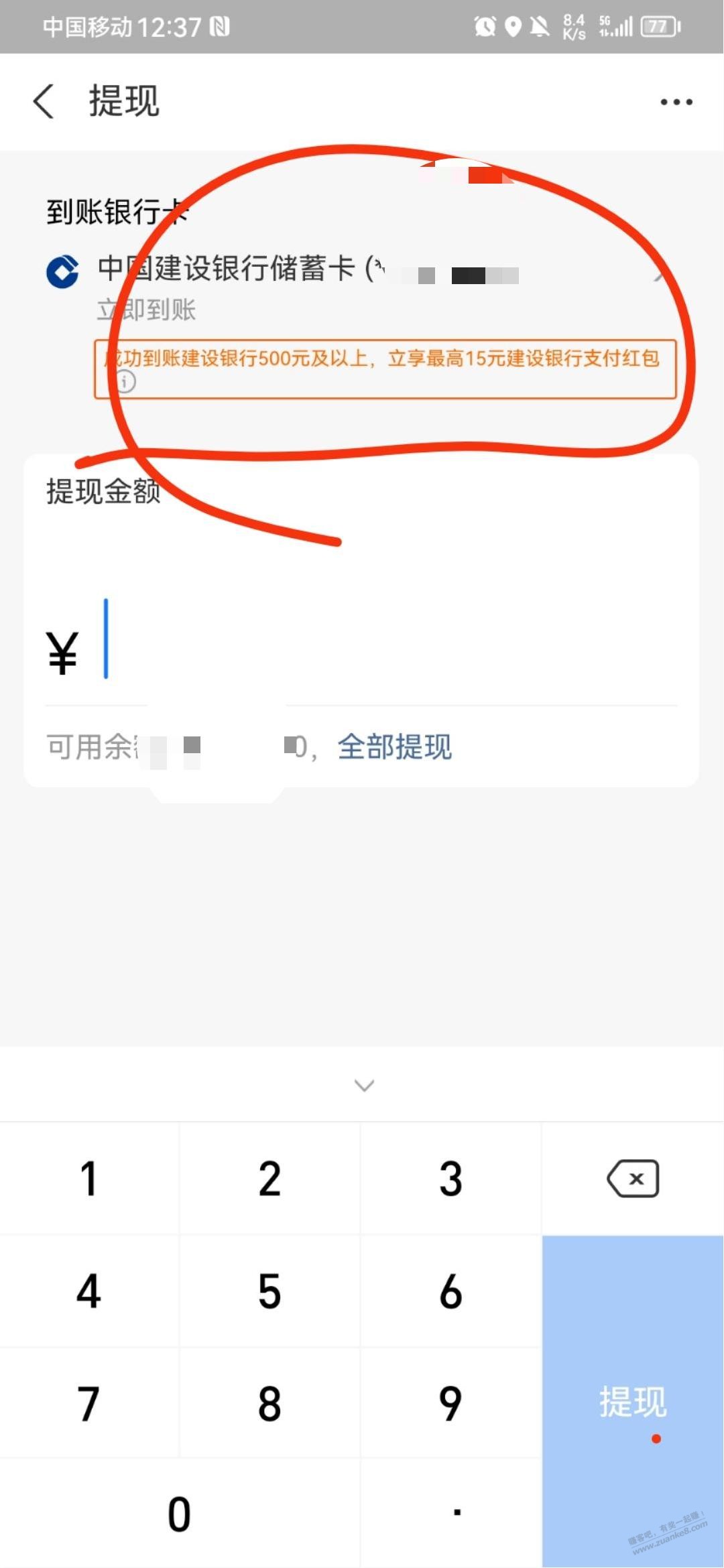
Task: Type the decimal point key
Action: coord(451,1513)
